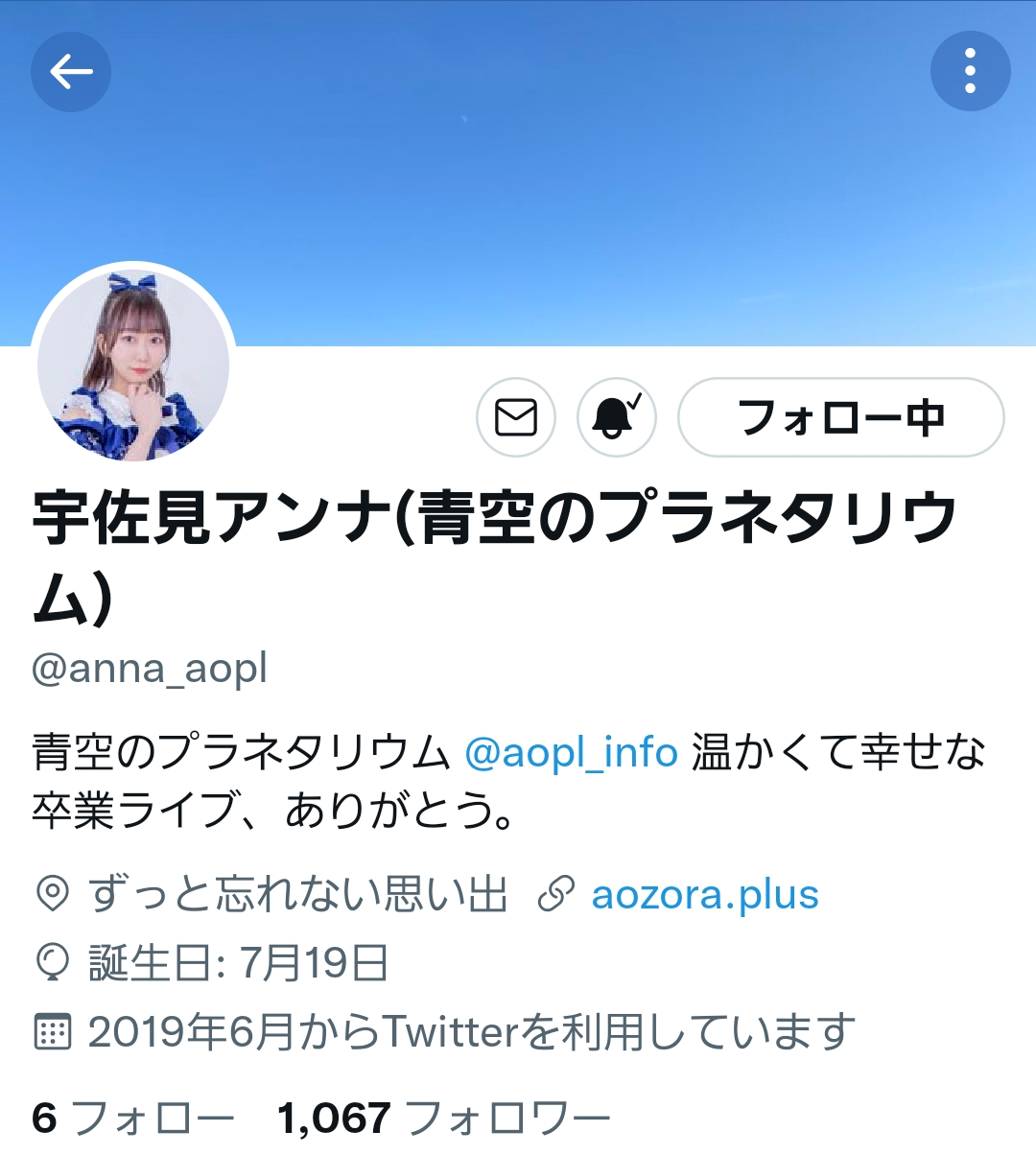
Task: Go back using the arrow icon
Action: (71, 72)
